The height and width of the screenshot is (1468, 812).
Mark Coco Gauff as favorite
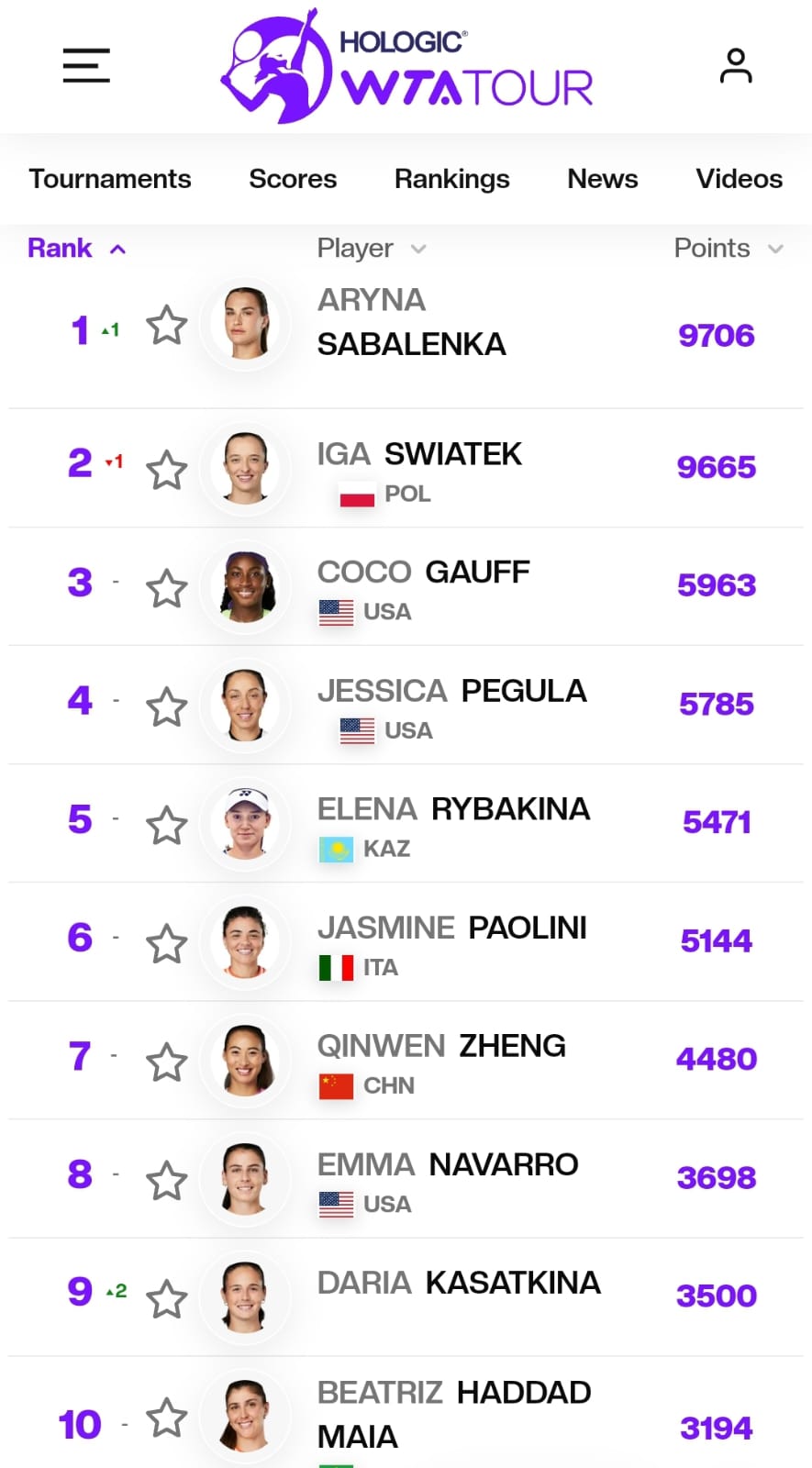167,589
